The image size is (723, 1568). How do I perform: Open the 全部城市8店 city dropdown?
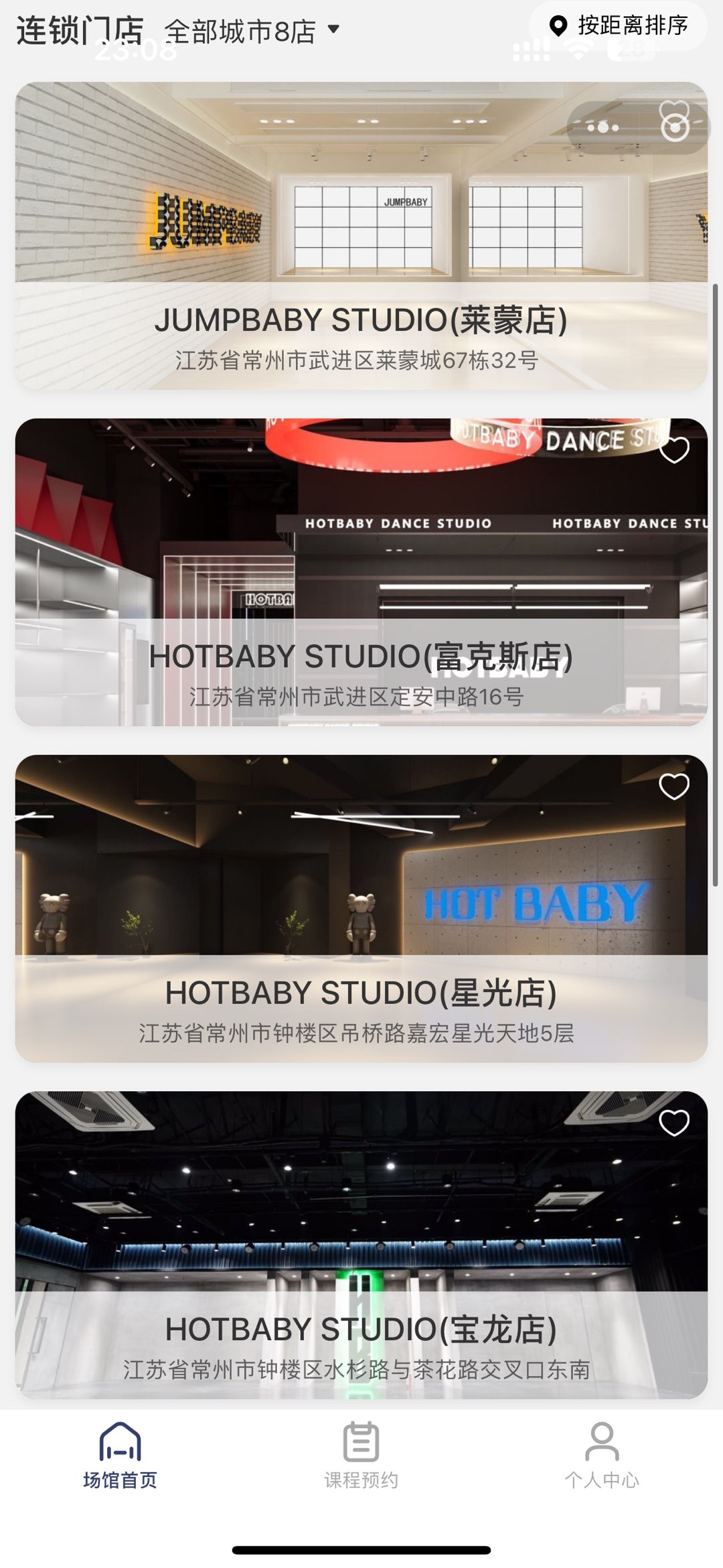pyautogui.click(x=252, y=31)
